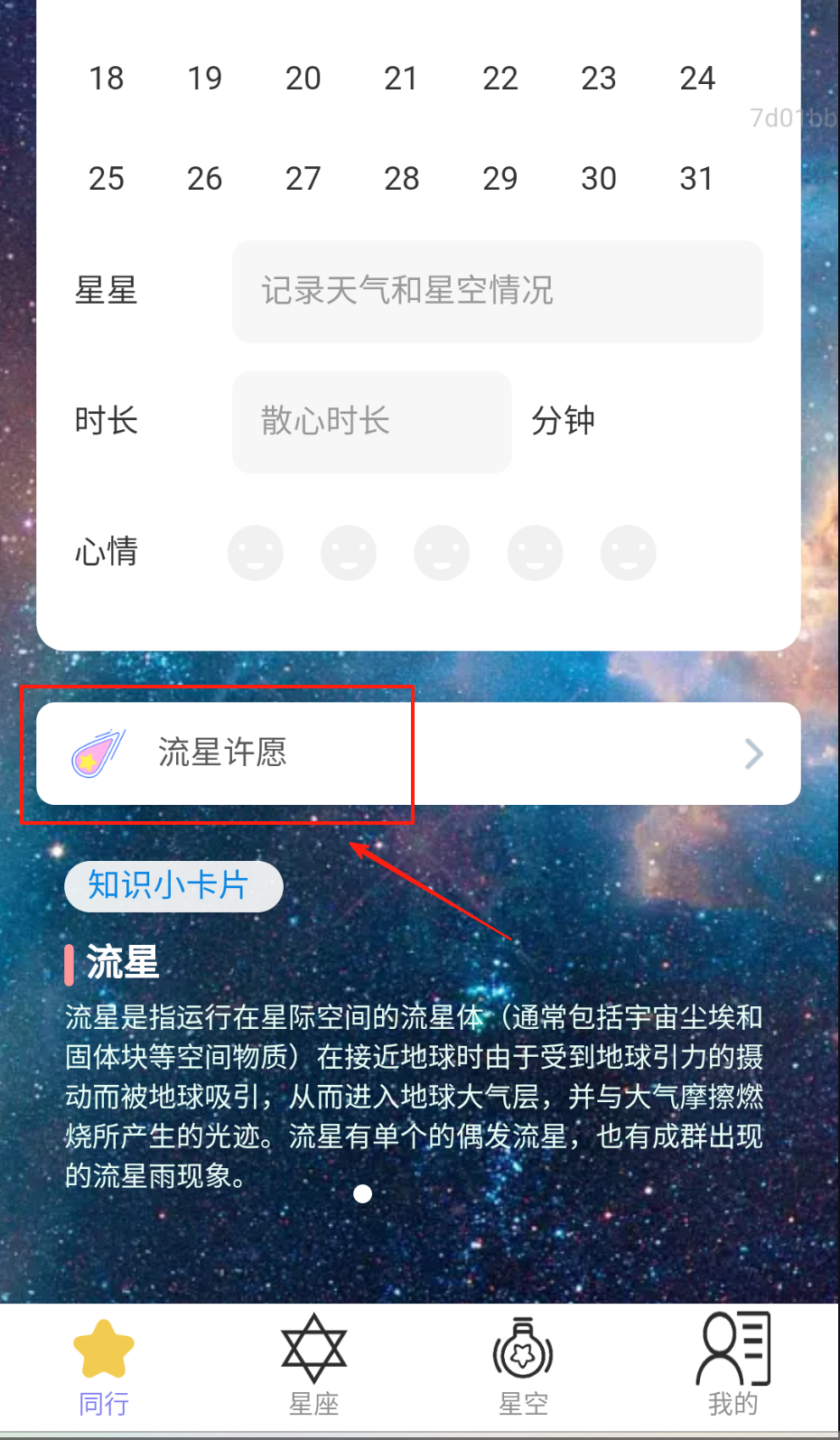840x1440 pixels.
Task: Select the last mood face under 心情
Action: [x=629, y=553]
